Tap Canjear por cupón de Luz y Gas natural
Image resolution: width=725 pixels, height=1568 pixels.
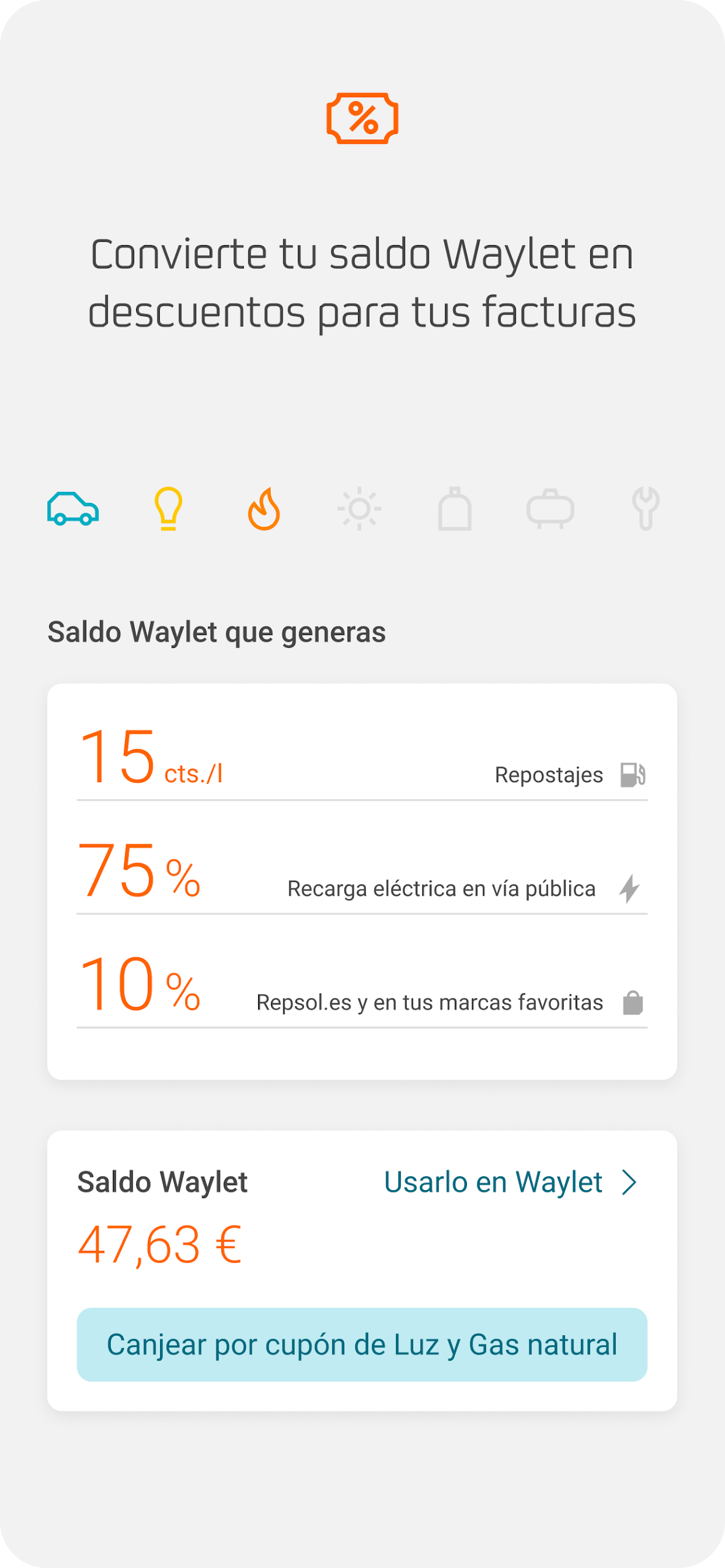click(x=362, y=1344)
